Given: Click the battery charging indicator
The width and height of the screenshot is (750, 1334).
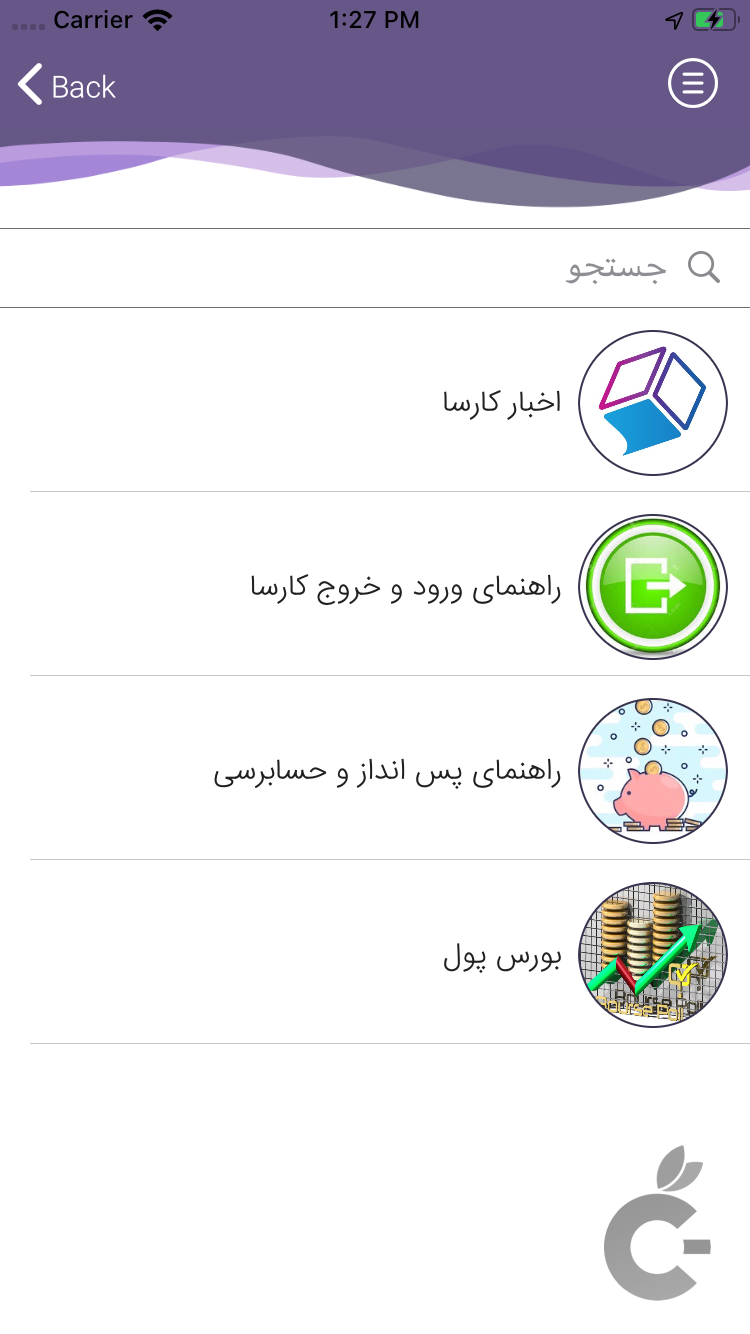Looking at the screenshot, I should (x=712, y=18).
